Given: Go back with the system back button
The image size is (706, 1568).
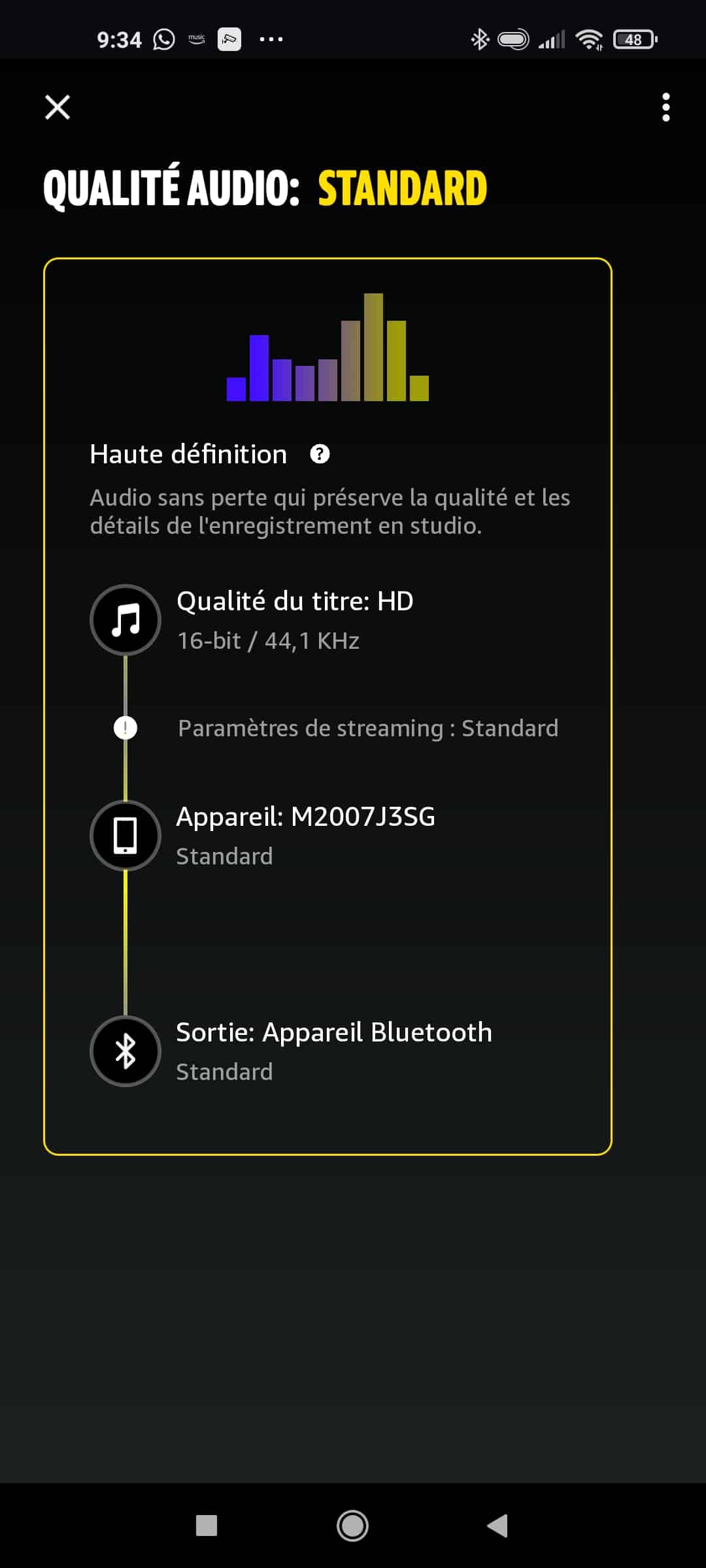Looking at the screenshot, I should [497, 1526].
